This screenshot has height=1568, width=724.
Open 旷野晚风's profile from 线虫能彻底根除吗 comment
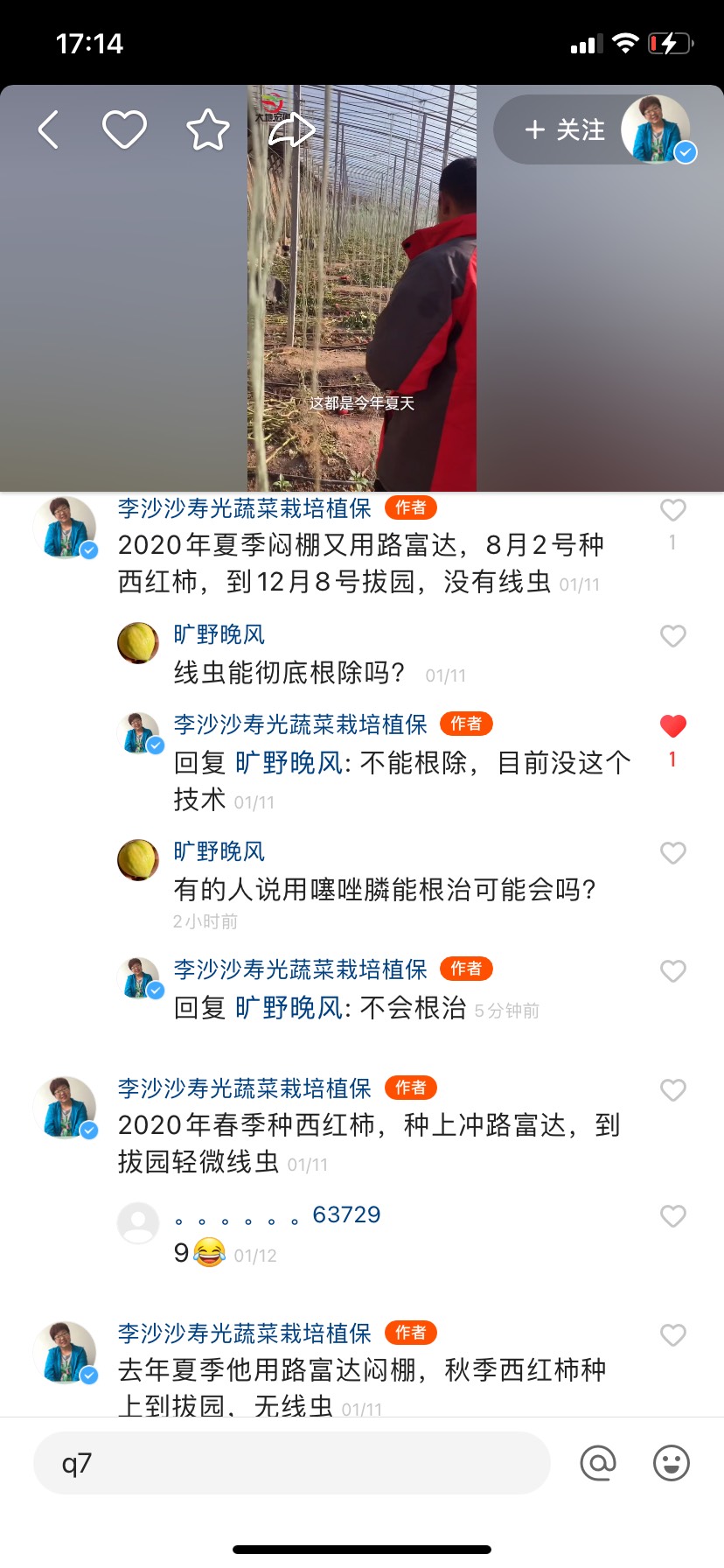[138, 643]
